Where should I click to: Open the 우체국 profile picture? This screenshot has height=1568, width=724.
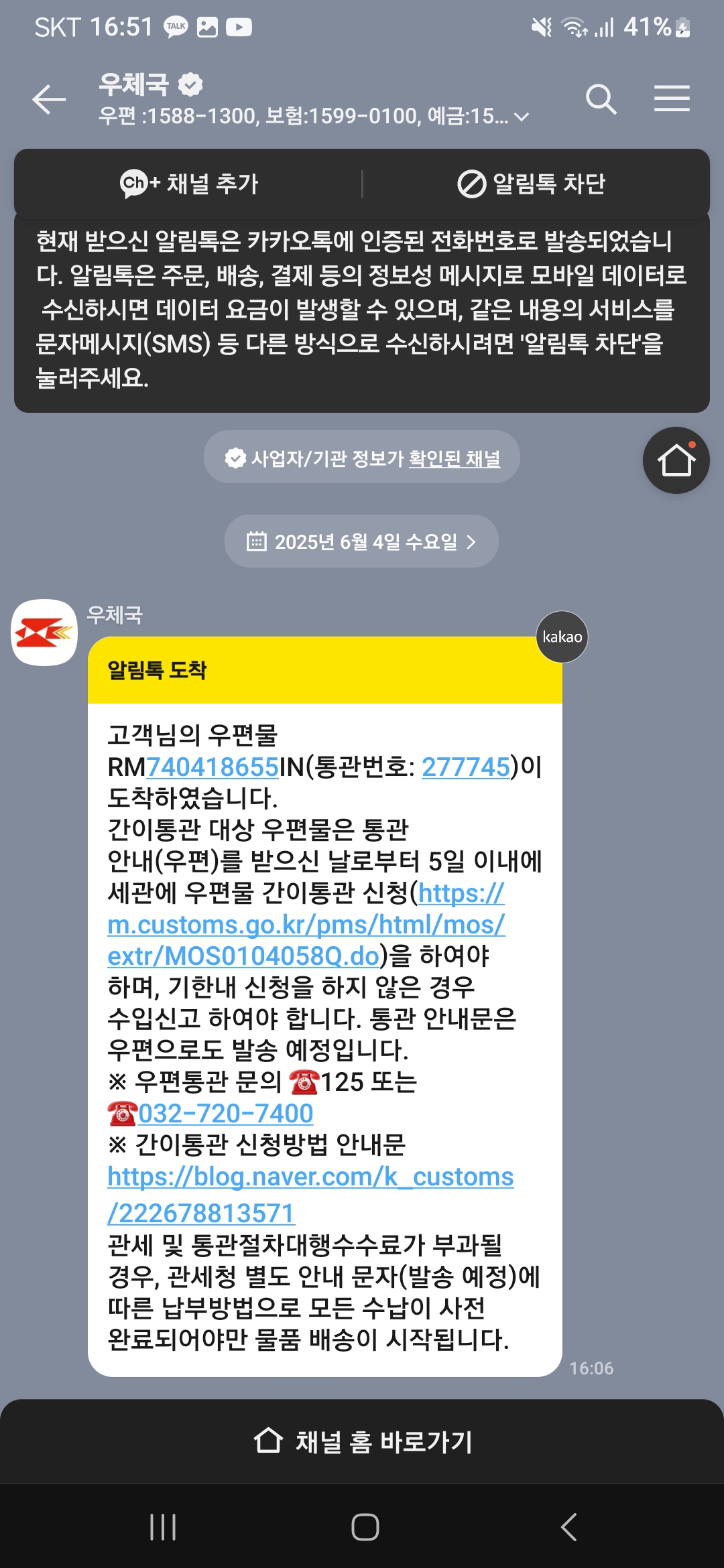[x=44, y=633]
